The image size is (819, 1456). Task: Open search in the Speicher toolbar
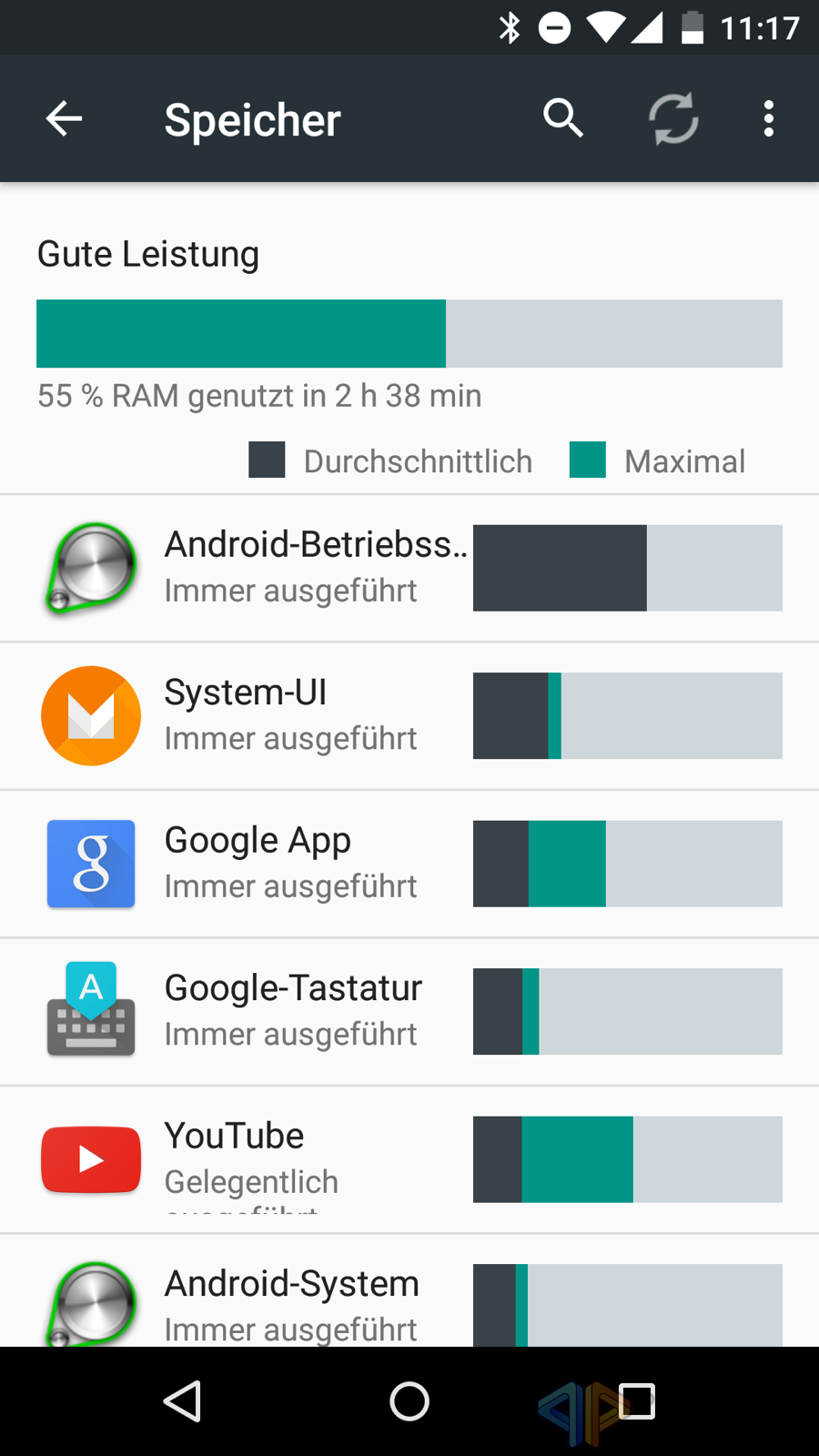563,118
